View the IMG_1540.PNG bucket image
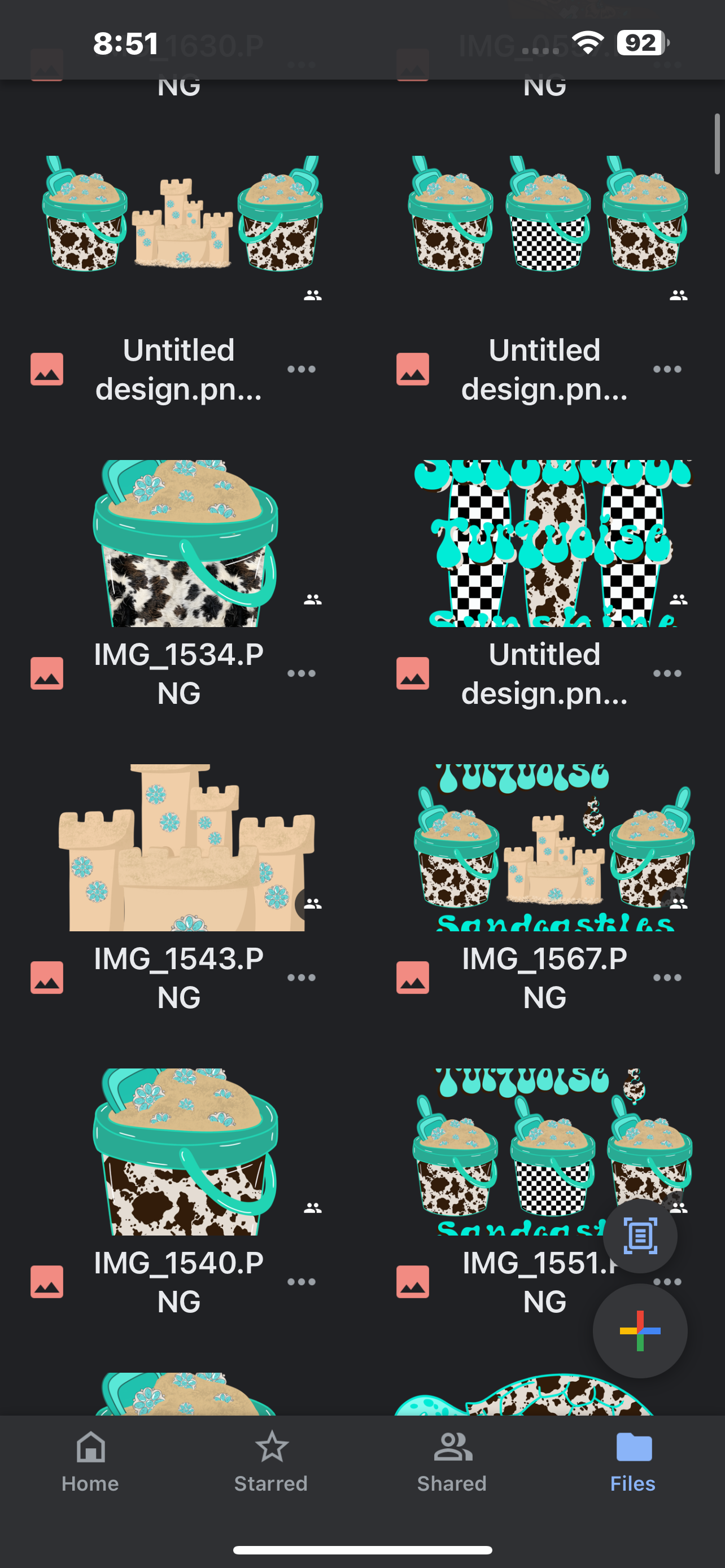This screenshot has height=1568, width=725. 185,1151
